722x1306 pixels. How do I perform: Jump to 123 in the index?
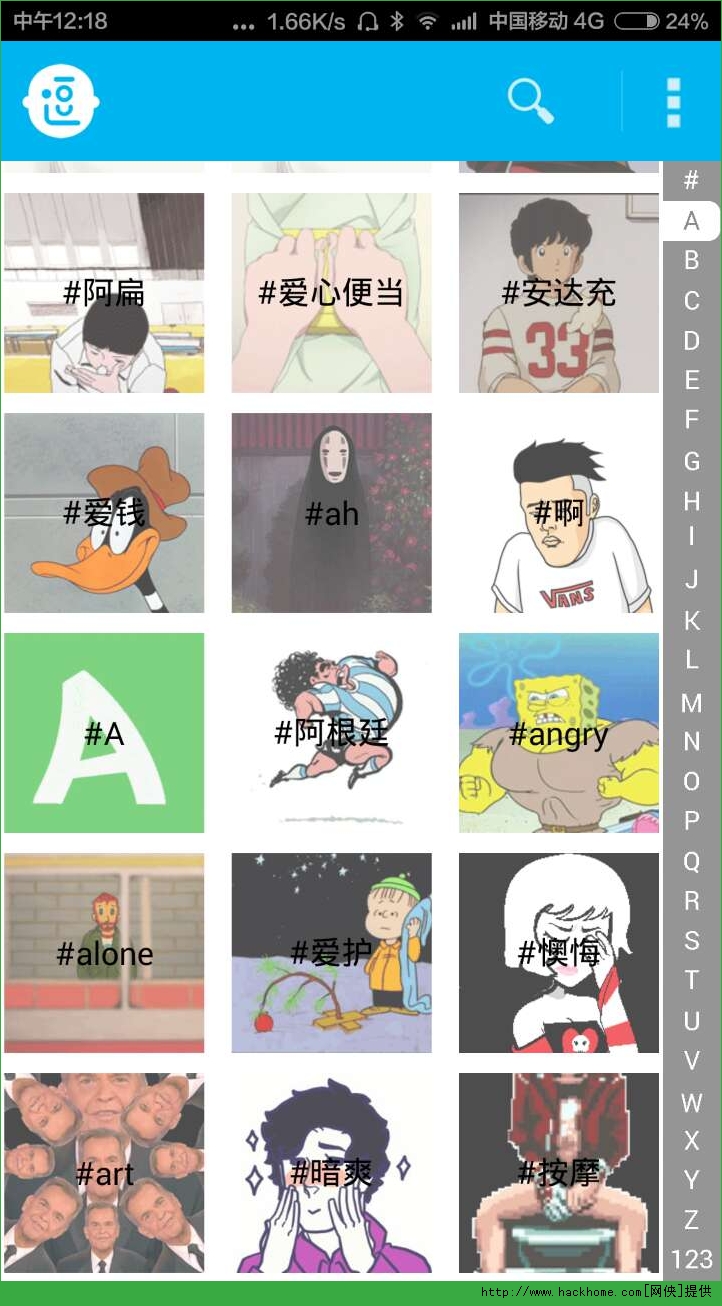[x=691, y=1259]
